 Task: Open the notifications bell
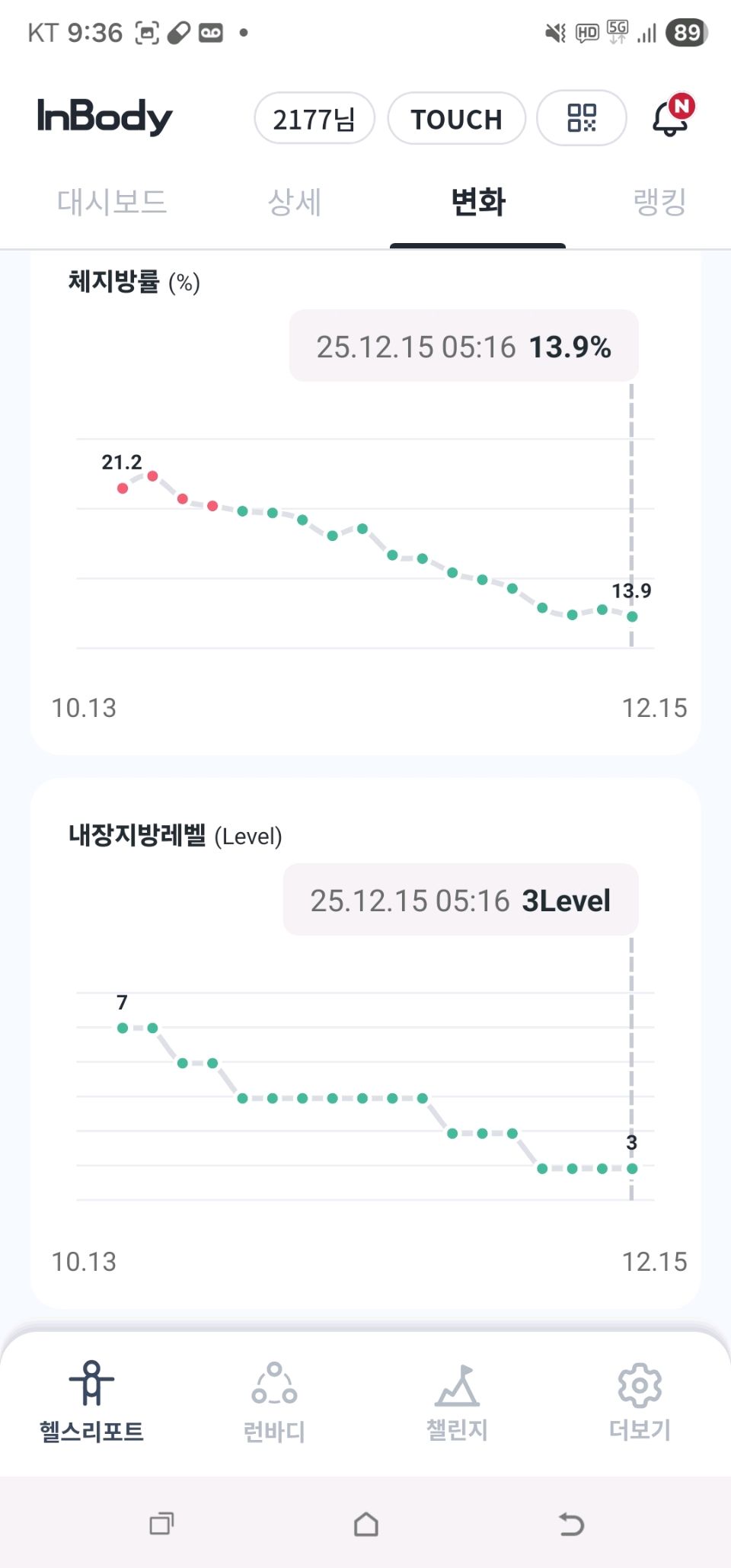[x=671, y=118]
